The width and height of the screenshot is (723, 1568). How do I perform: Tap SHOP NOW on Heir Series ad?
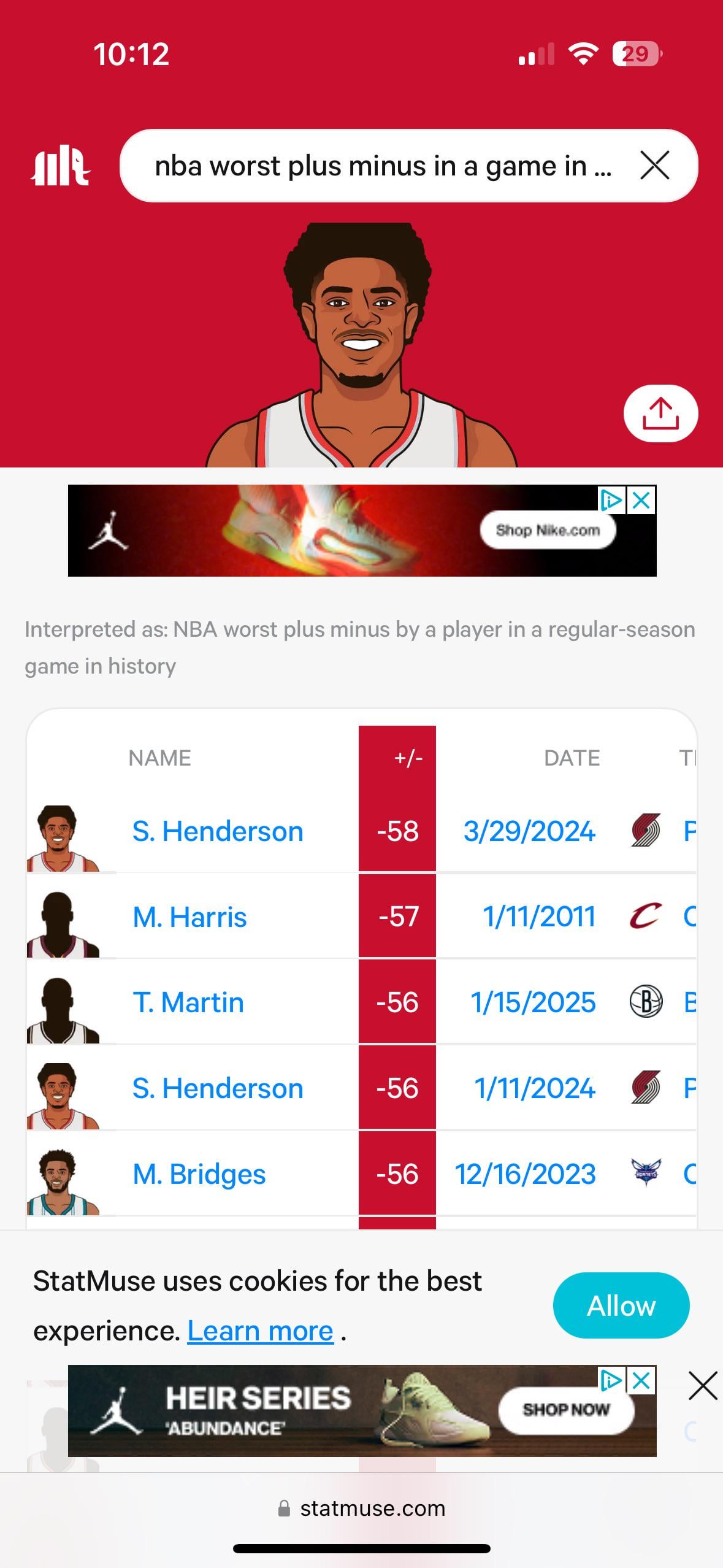click(x=565, y=1410)
